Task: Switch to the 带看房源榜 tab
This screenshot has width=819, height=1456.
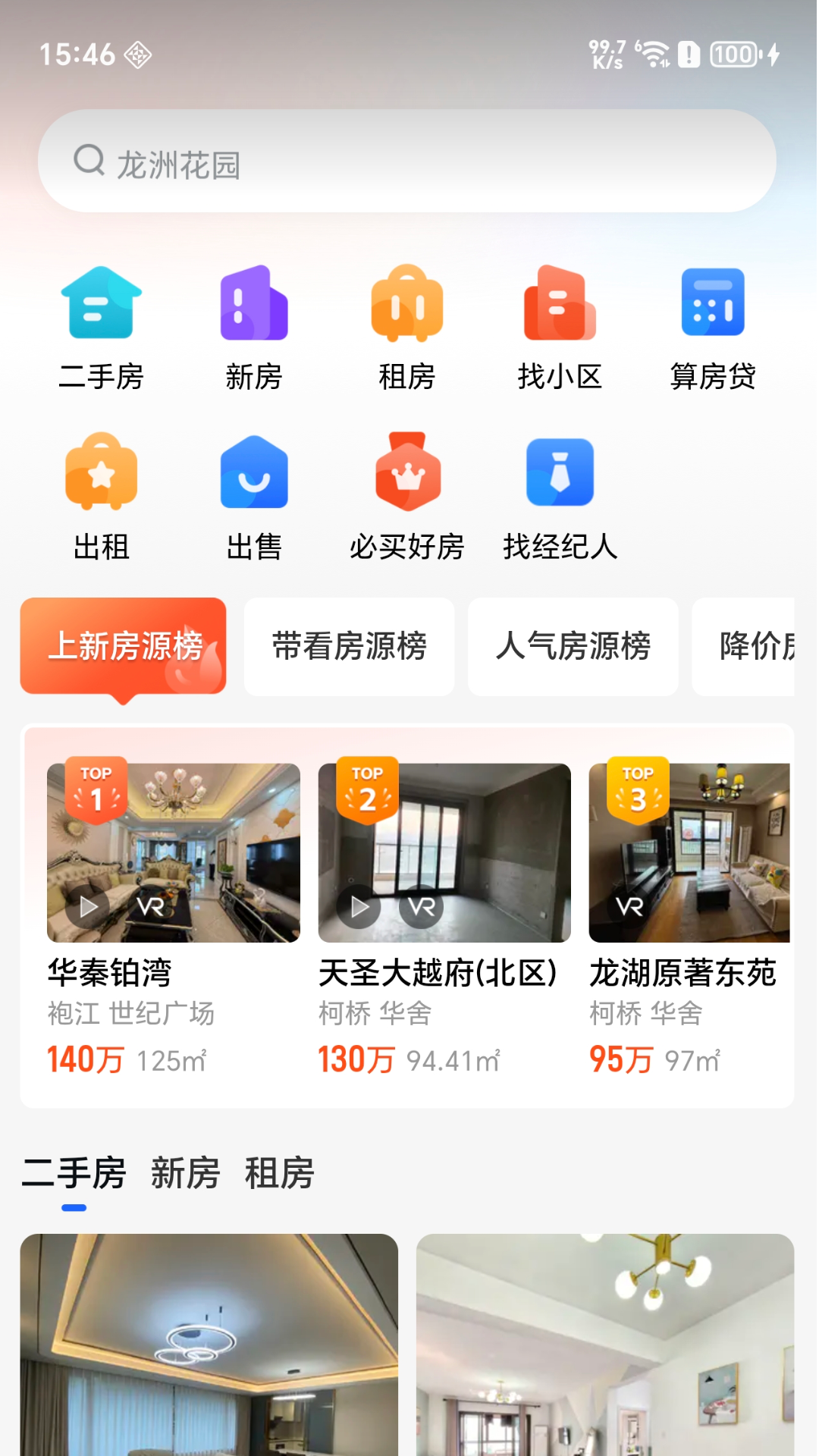Action: (349, 645)
